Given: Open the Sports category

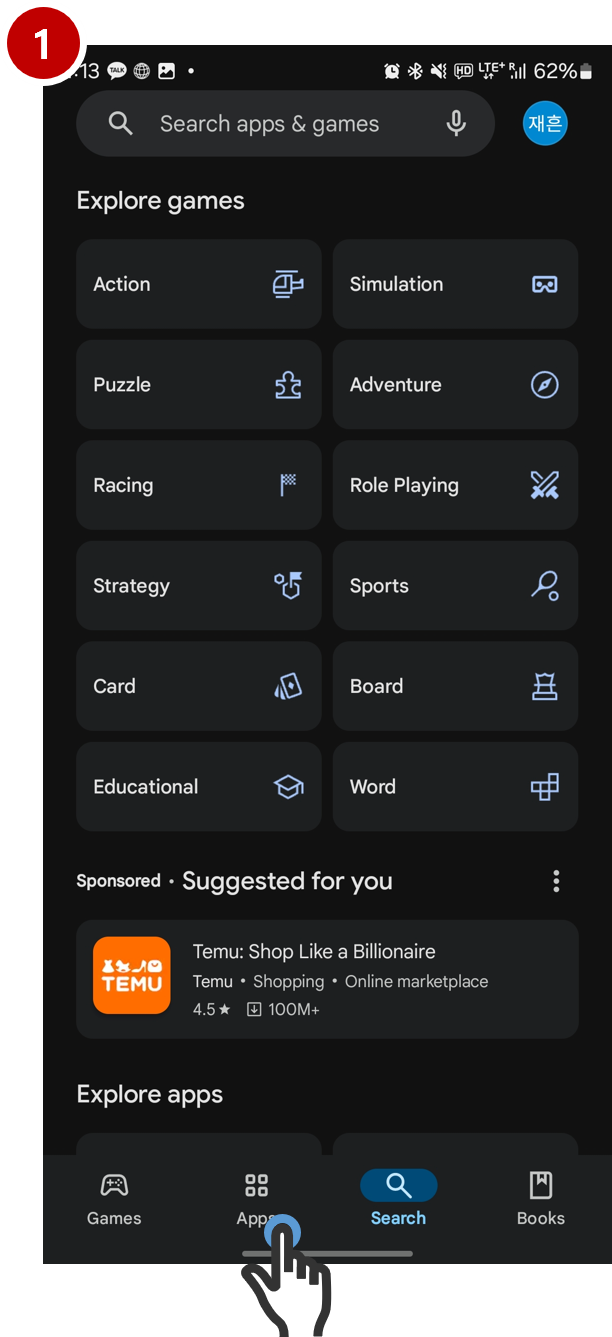Looking at the screenshot, I should point(455,586).
